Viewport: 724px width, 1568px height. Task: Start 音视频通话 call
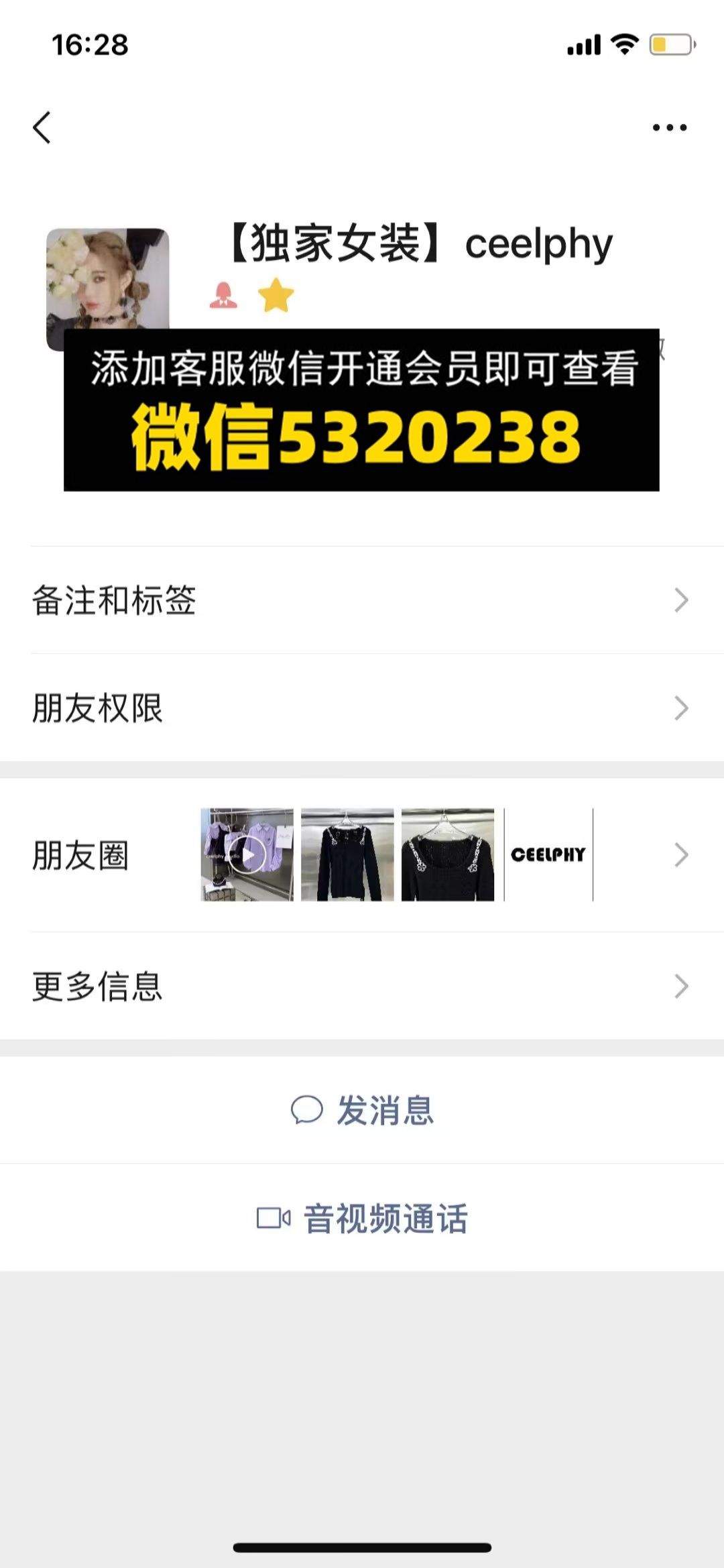click(362, 1218)
